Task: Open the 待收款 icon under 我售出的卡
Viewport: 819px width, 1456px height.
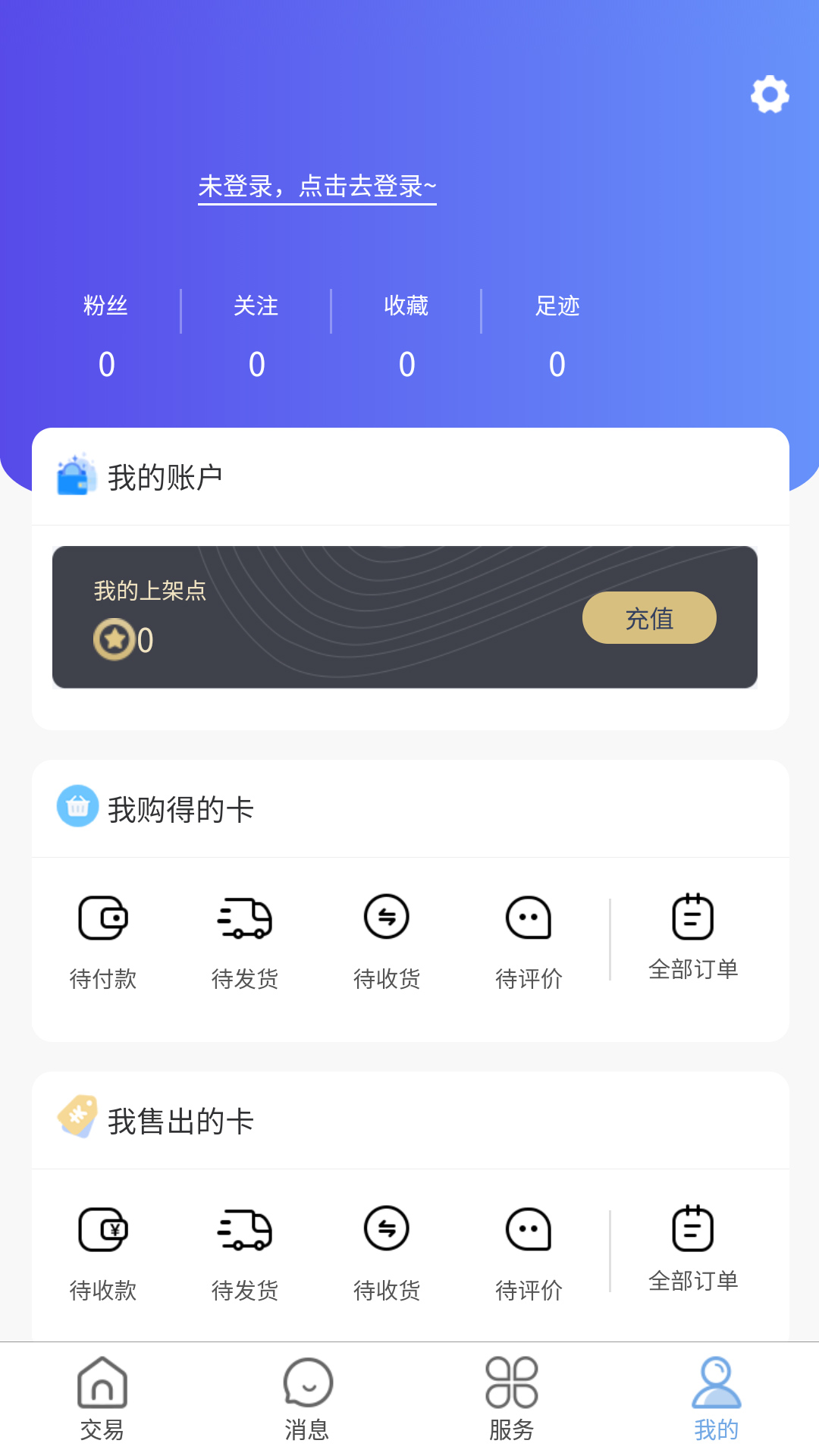Action: pyautogui.click(x=102, y=1244)
